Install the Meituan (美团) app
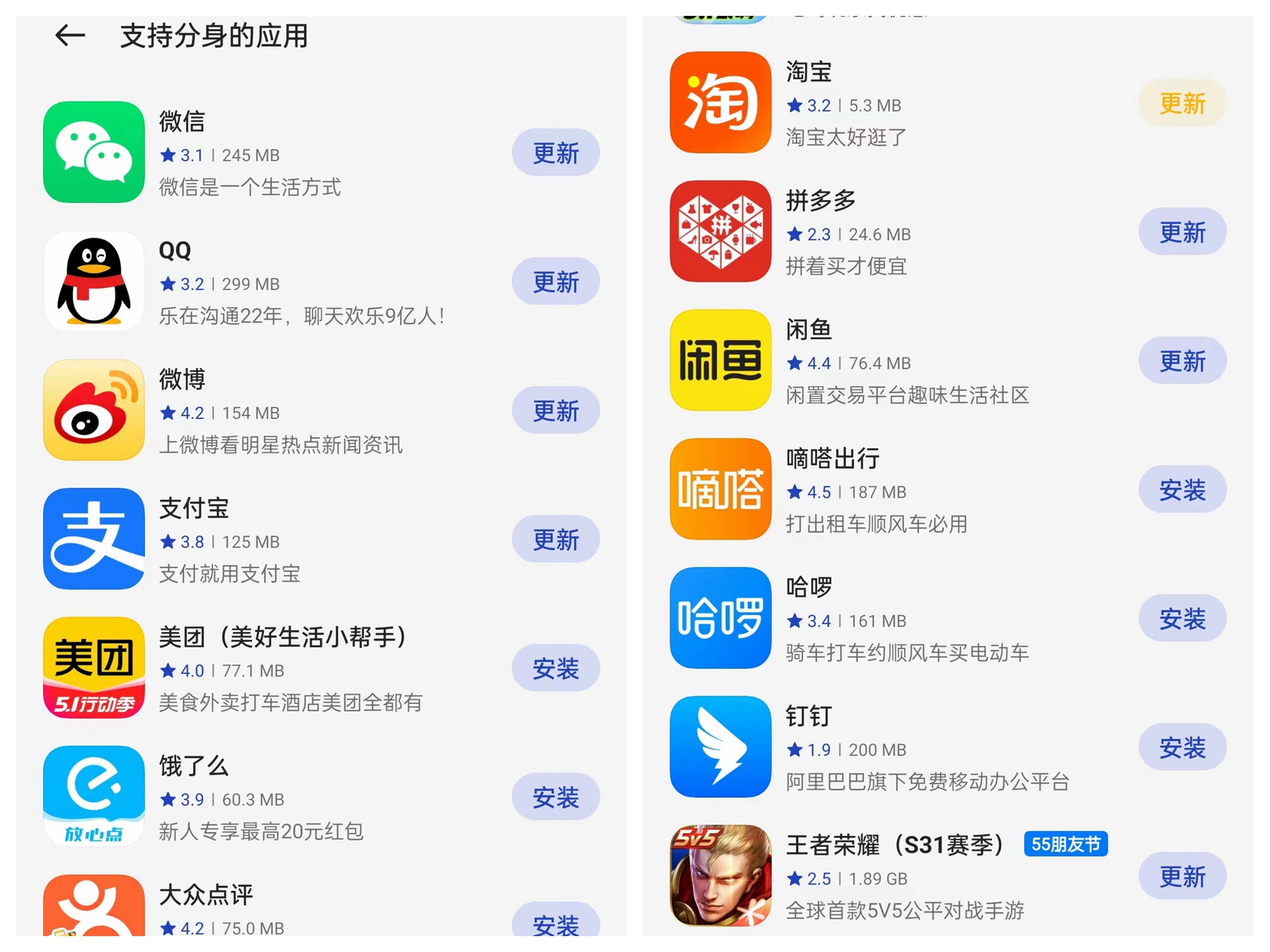Screen dimensions: 1270x952 tap(555, 668)
